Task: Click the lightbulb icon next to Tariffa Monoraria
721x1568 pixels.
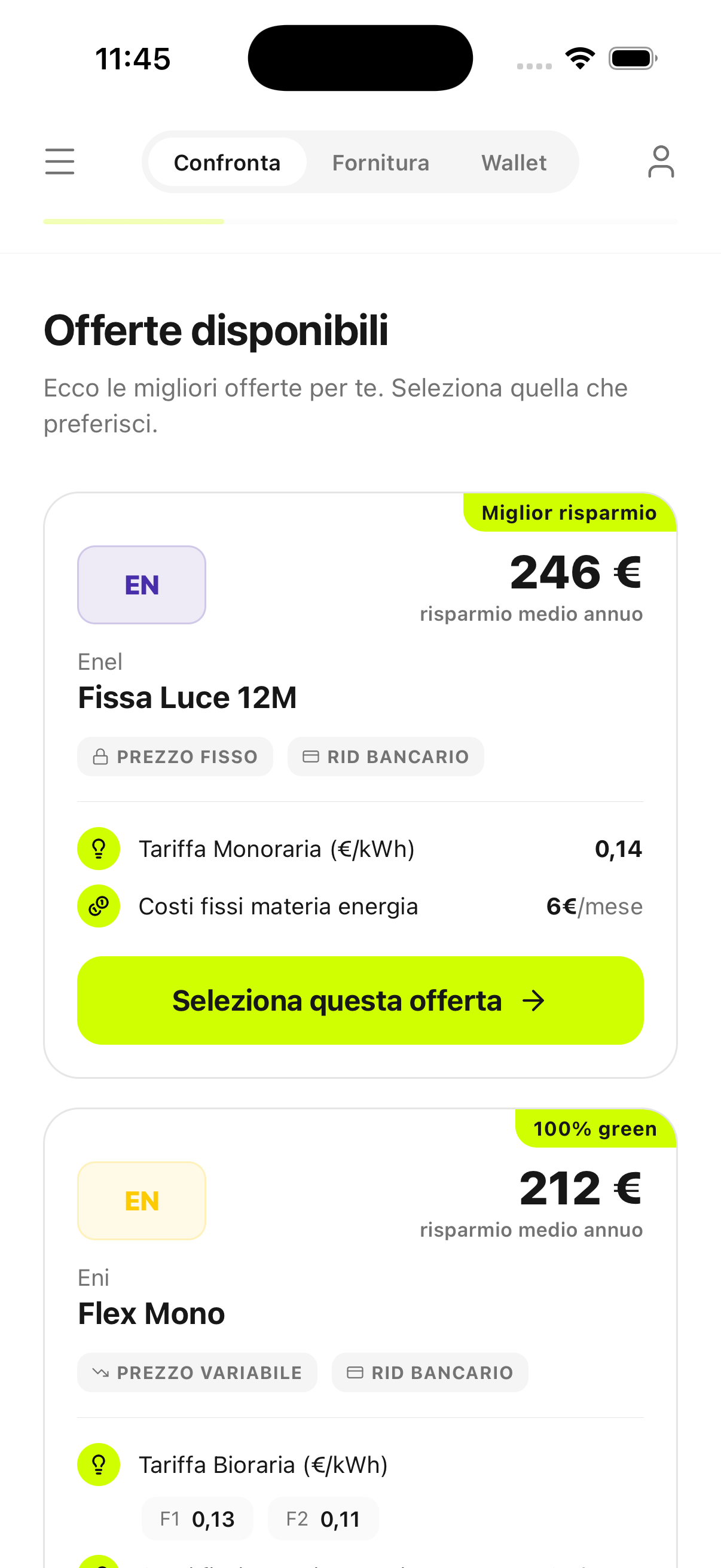Action: [99, 849]
